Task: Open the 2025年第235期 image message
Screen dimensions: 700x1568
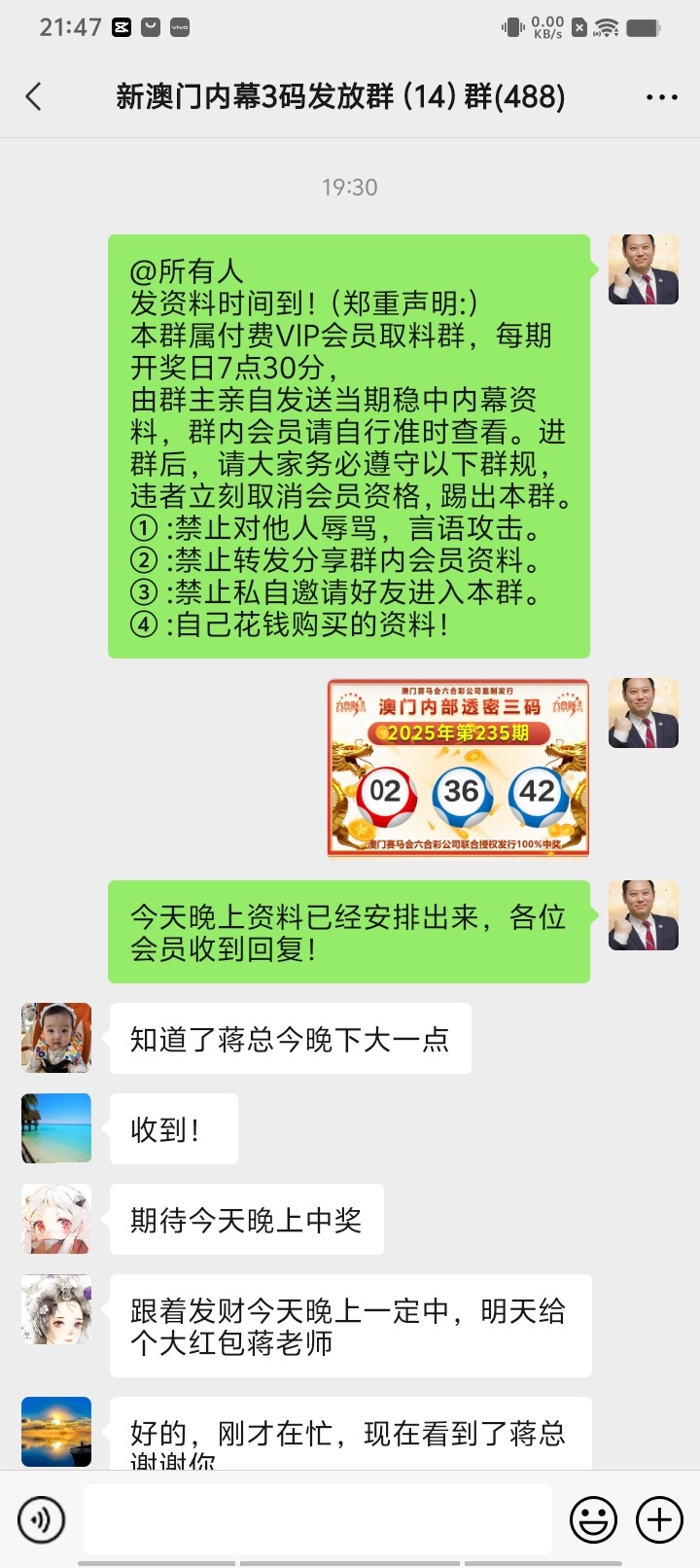Action: pyautogui.click(x=458, y=768)
